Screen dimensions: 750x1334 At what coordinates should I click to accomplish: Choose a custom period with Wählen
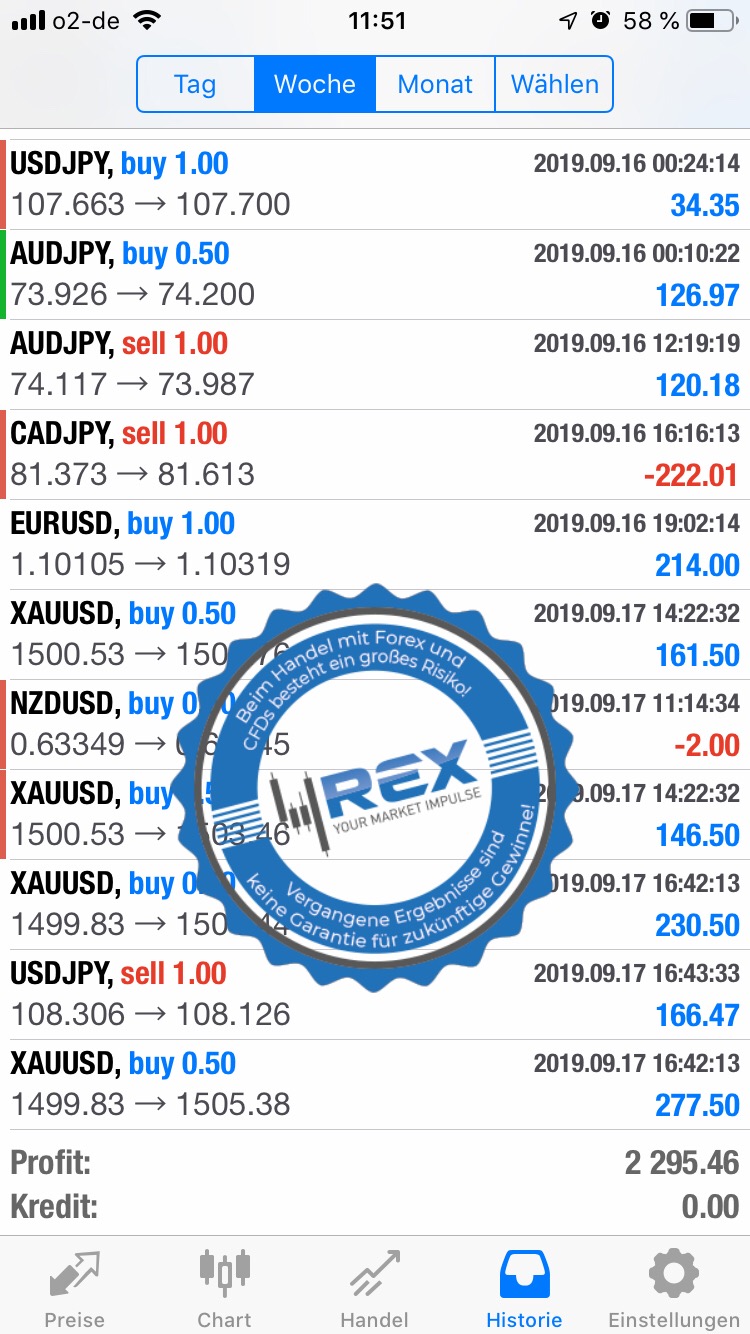point(554,84)
